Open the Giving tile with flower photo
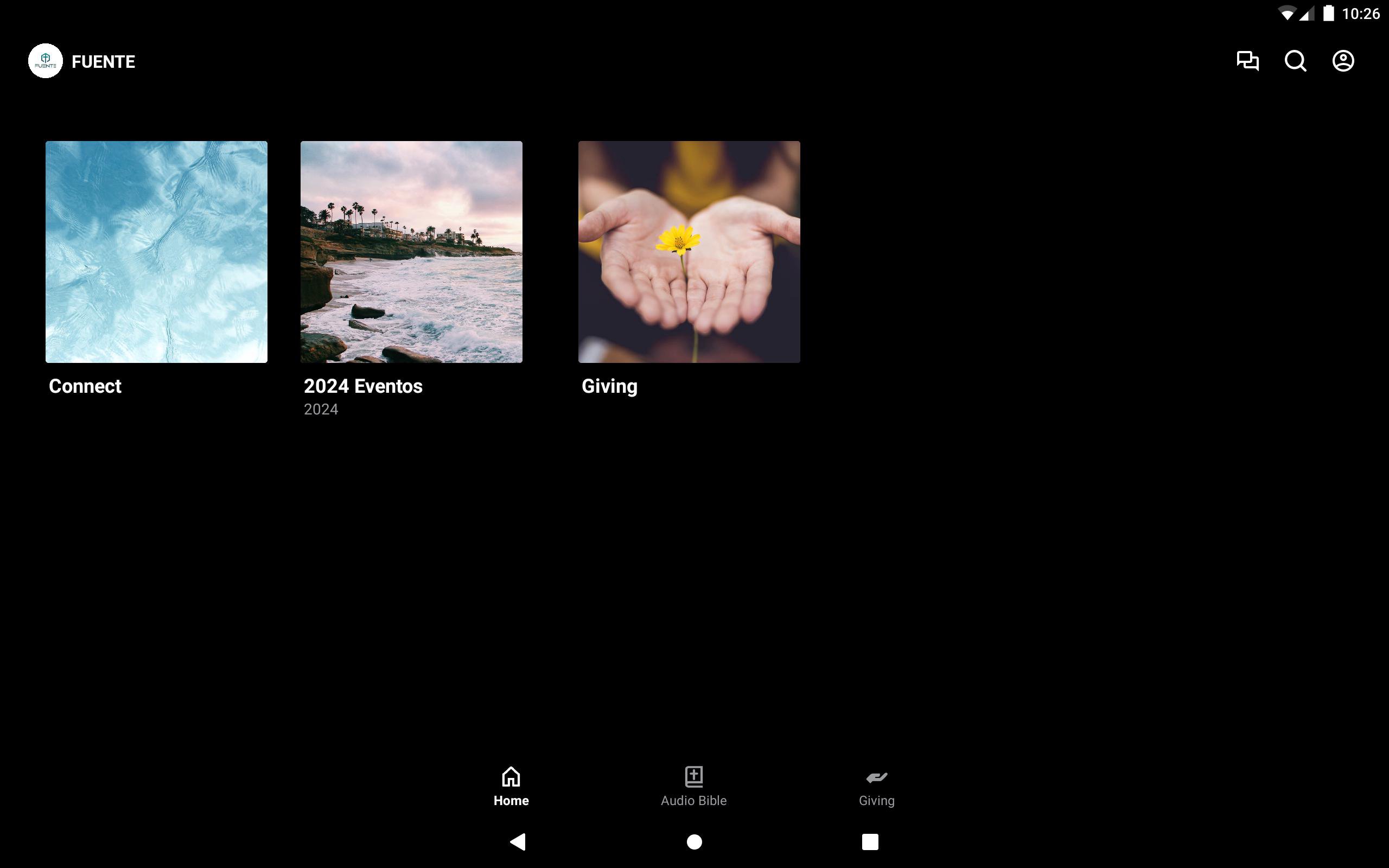1389x868 pixels. pos(689,252)
